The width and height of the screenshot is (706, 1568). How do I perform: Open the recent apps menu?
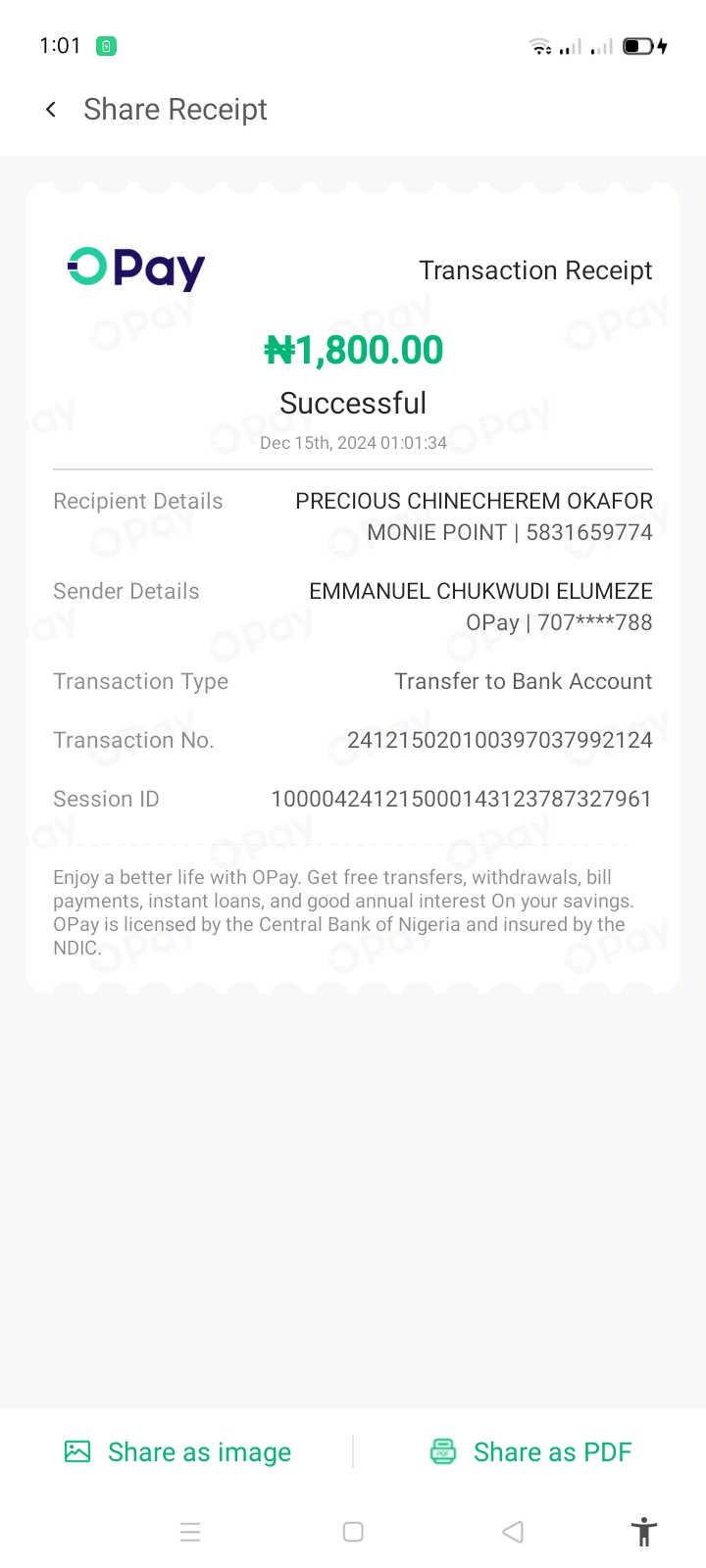pyautogui.click(x=190, y=1532)
